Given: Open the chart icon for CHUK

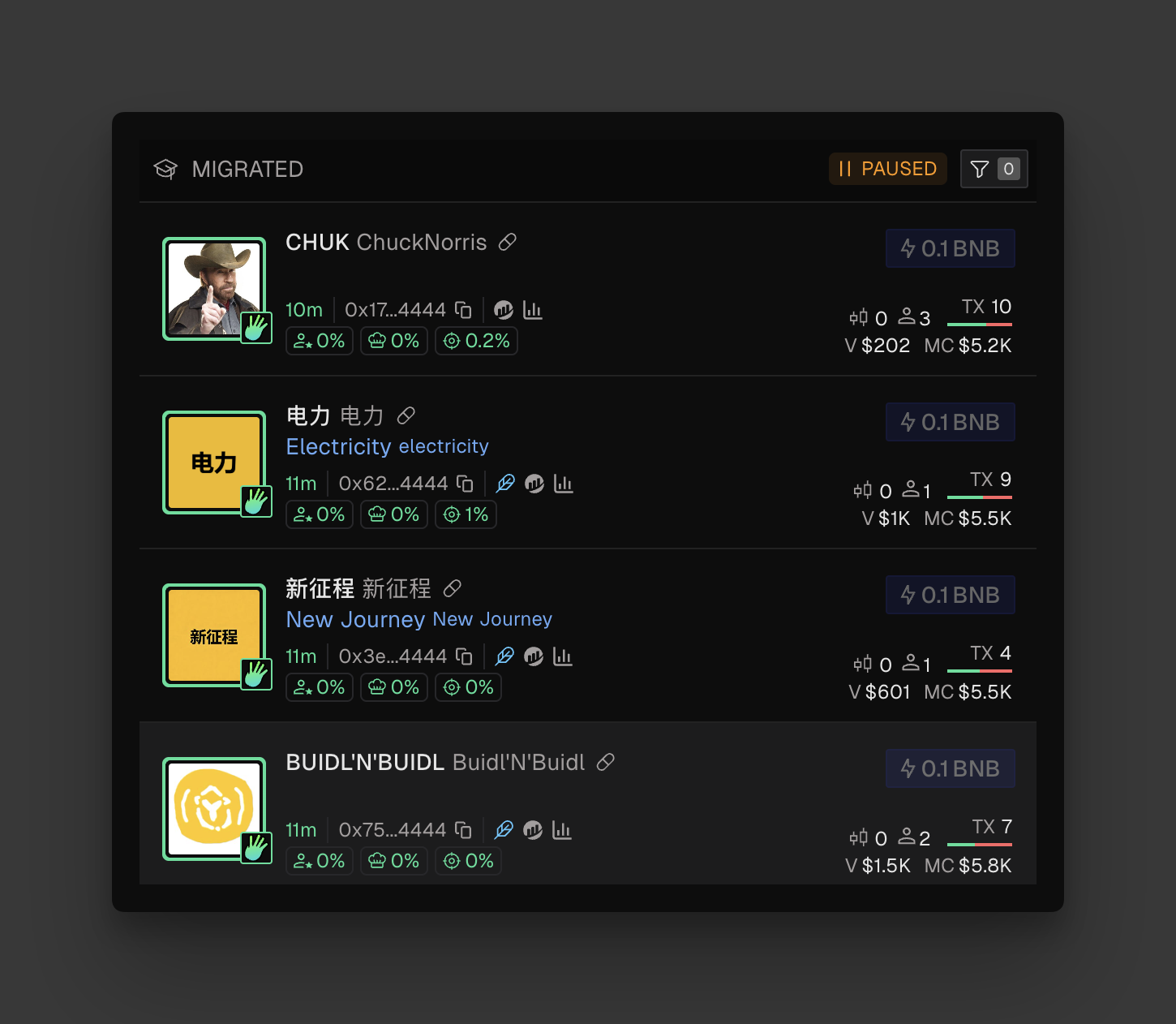Looking at the screenshot, I should 533,310.
